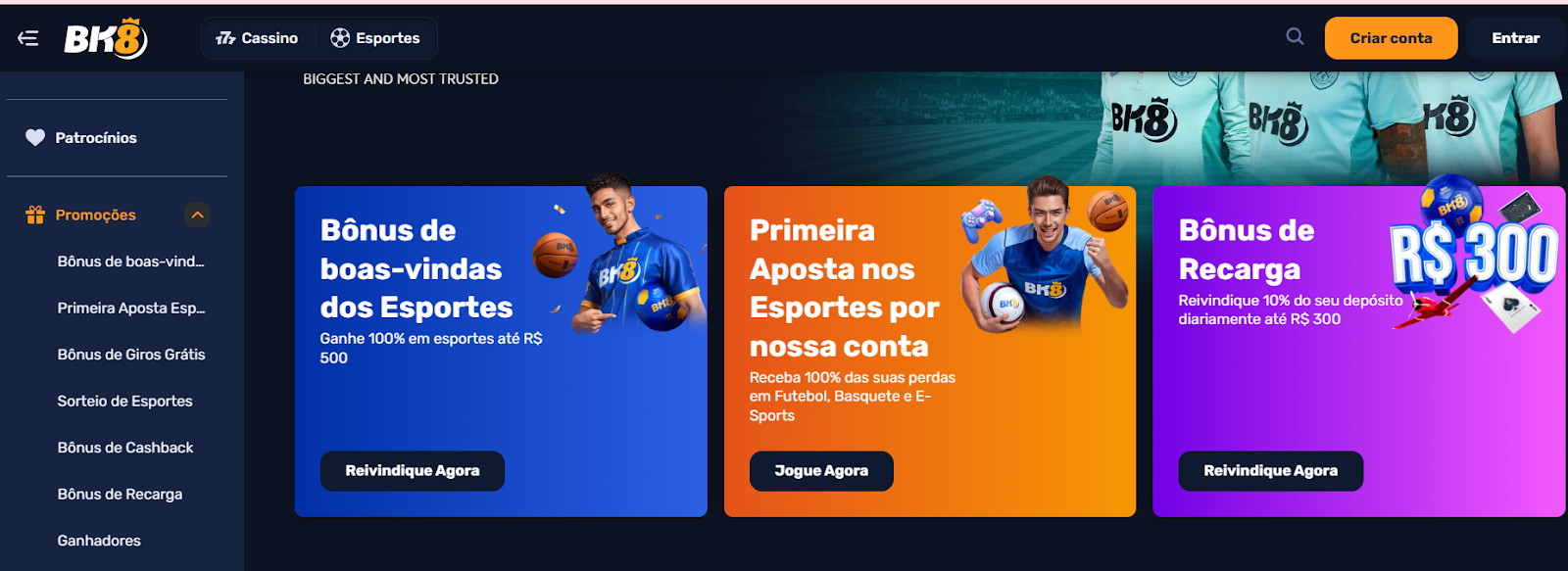This screenshot has height=571, width=1568.
Task: Select Bônus de Recarga in sidebar
Action: click(x=120, y=494)
